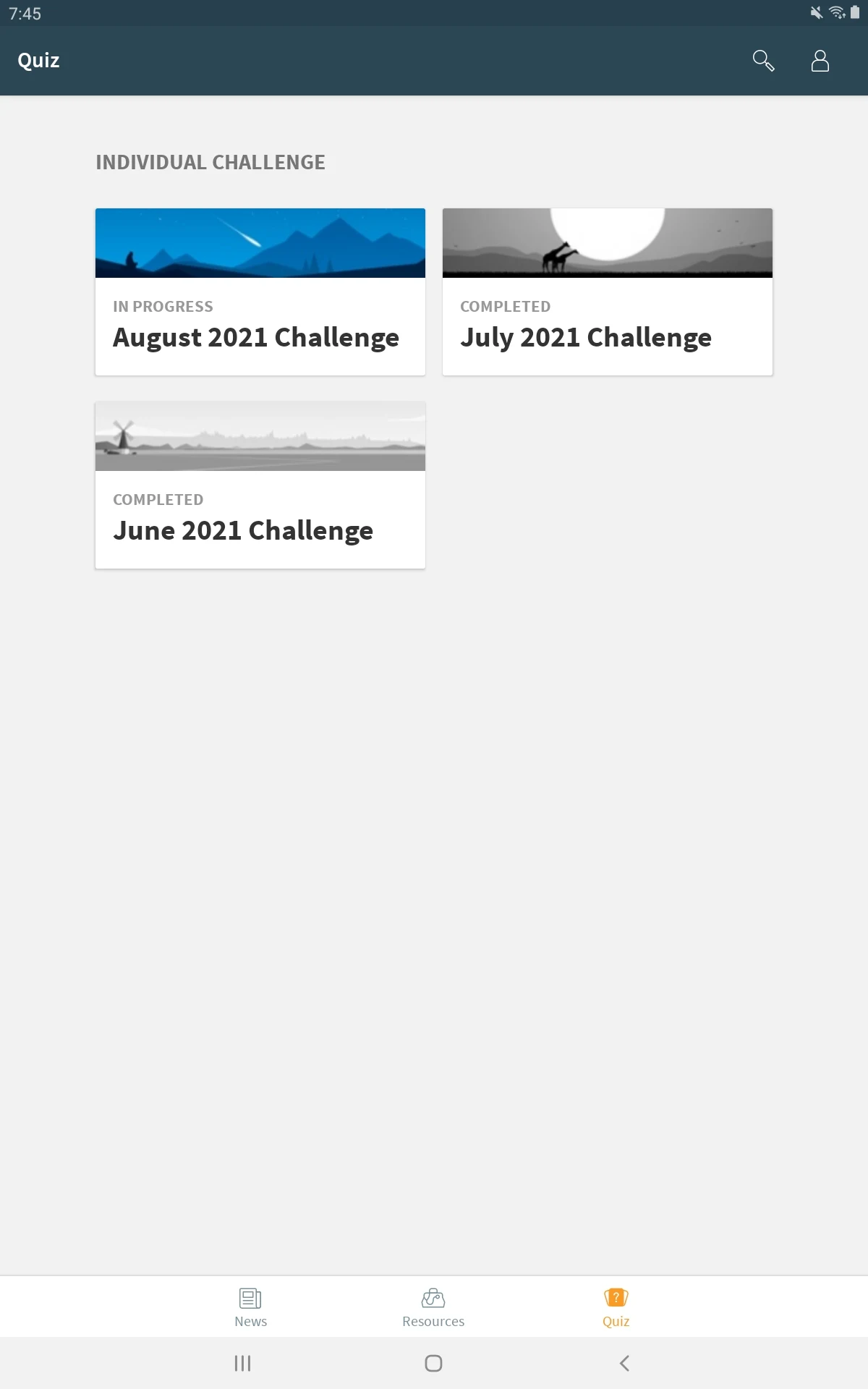The height and width of the screenshot is (1389, 868).
Task: Open the August 2021 Challenge card
Action: pos(260,292)
